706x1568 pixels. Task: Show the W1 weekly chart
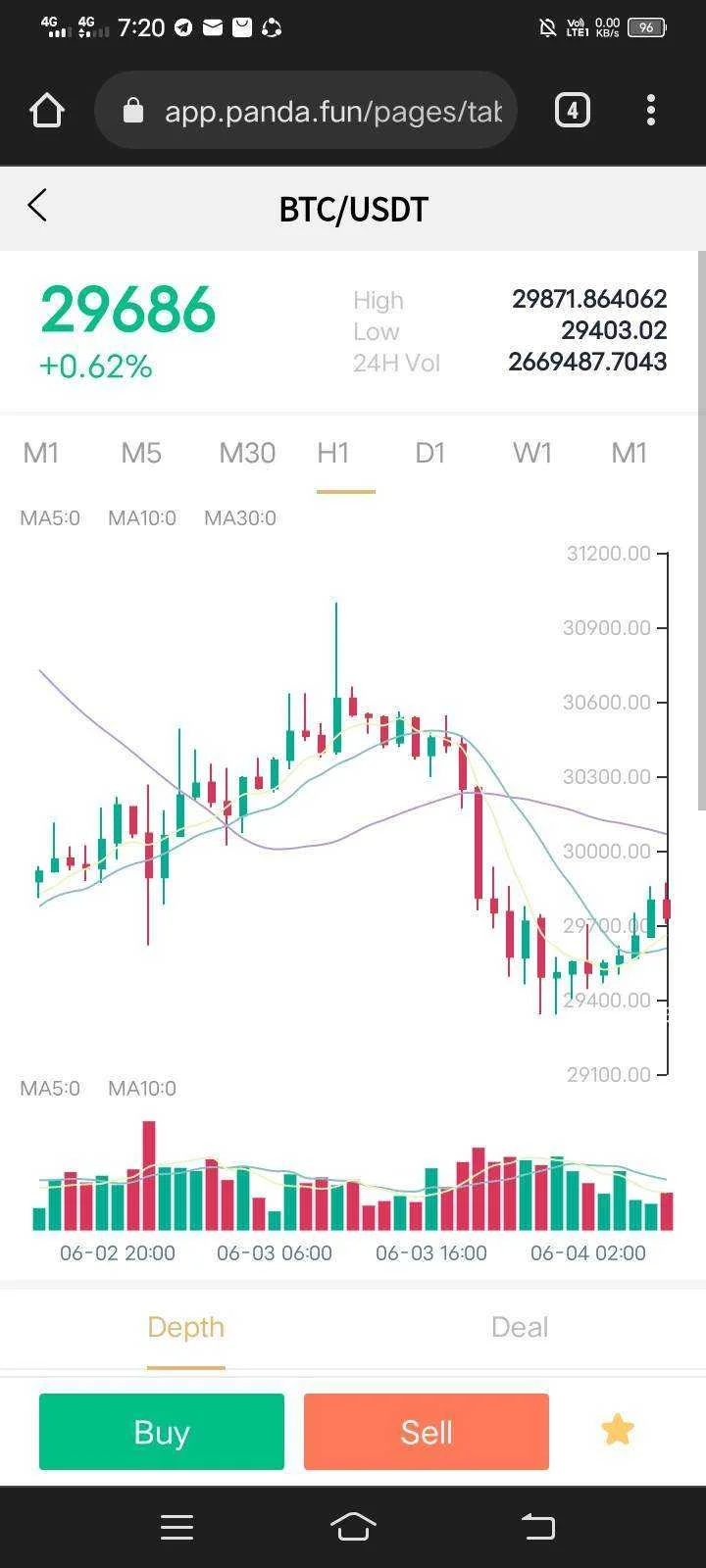pos(532,453)
